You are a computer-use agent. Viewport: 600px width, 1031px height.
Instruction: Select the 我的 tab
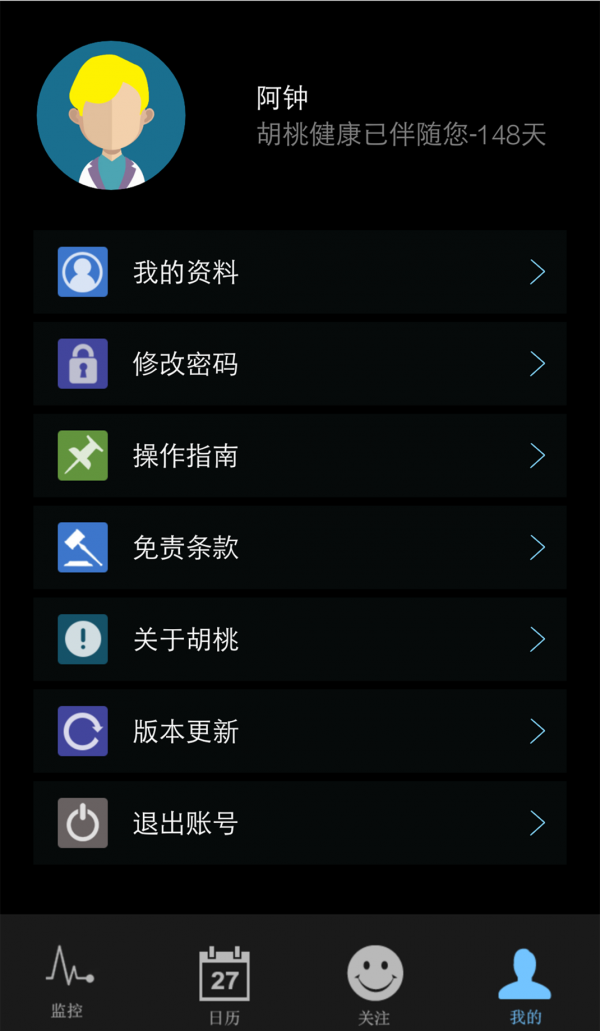click(525, 985)
